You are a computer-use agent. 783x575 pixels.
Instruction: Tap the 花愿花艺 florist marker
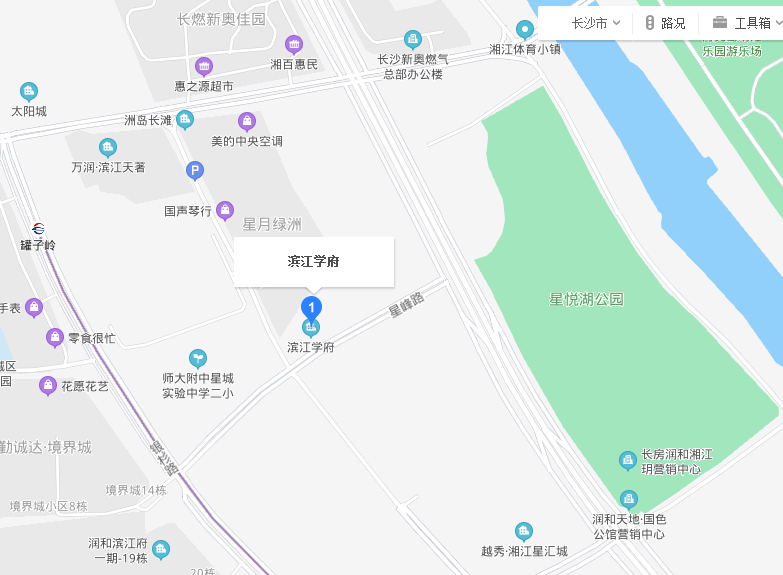(x=47, y=385)
